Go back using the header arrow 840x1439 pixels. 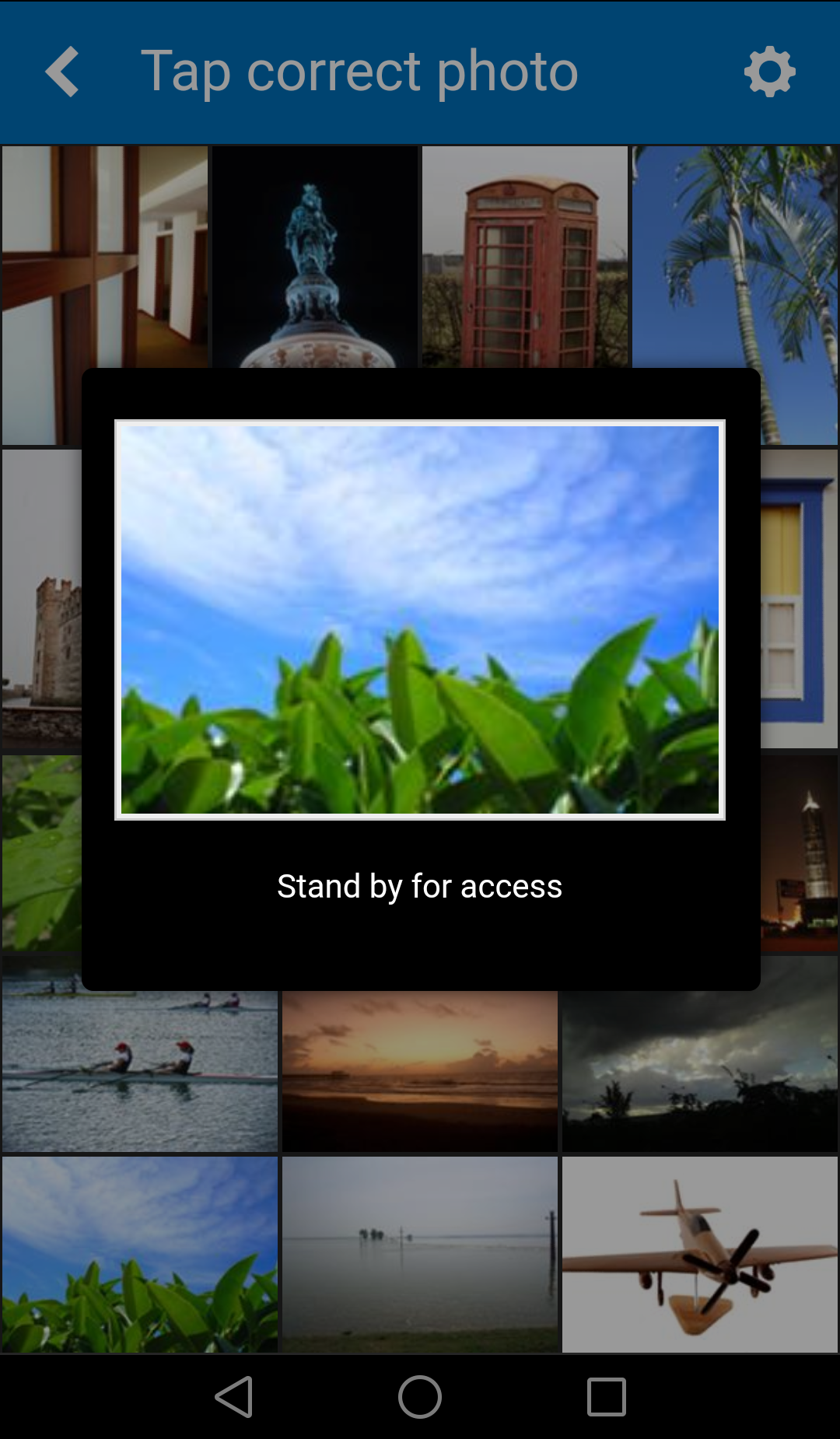coord(62,72)
